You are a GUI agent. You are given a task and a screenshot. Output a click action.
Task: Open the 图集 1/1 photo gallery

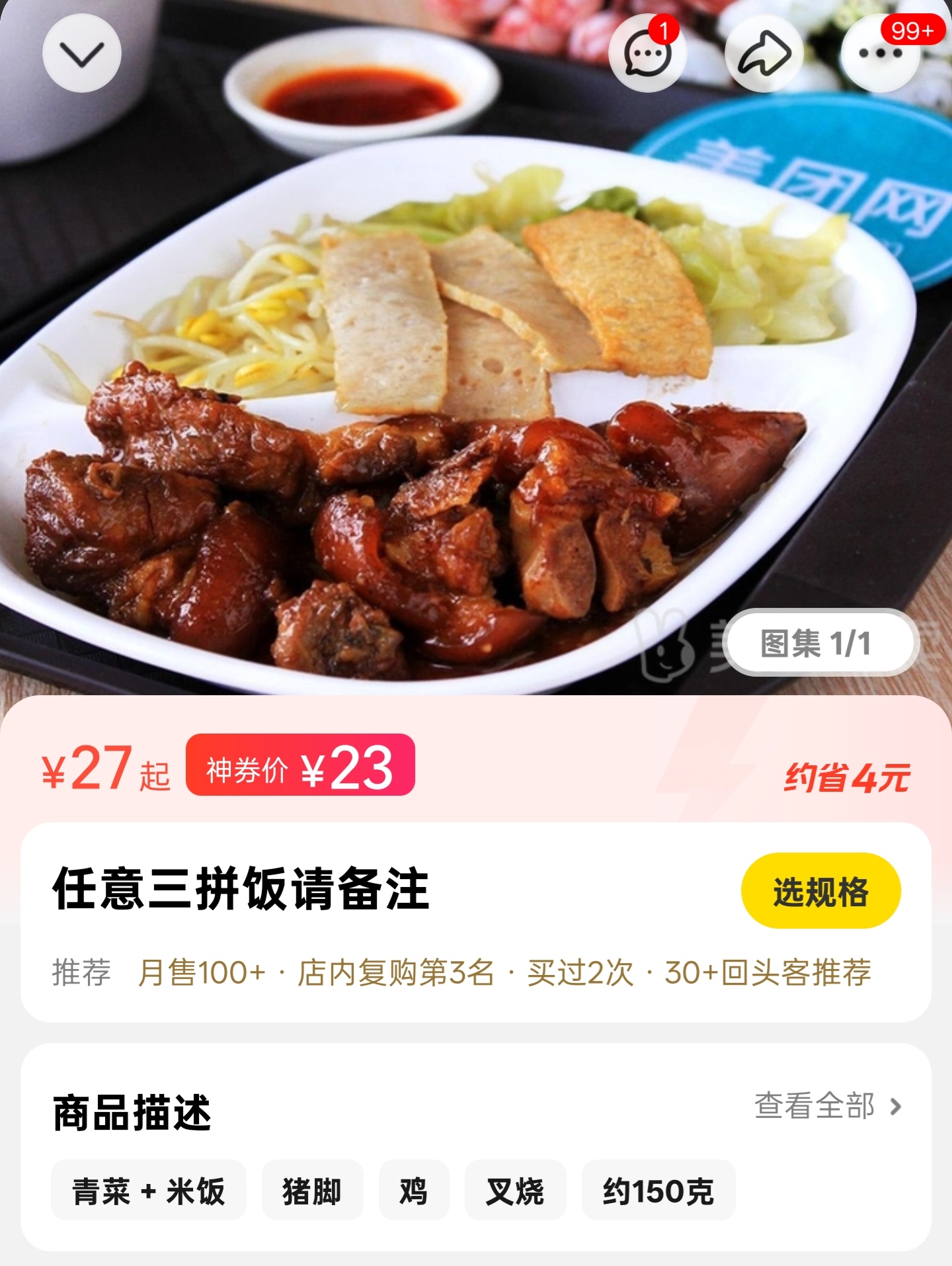tap(820, 642)
